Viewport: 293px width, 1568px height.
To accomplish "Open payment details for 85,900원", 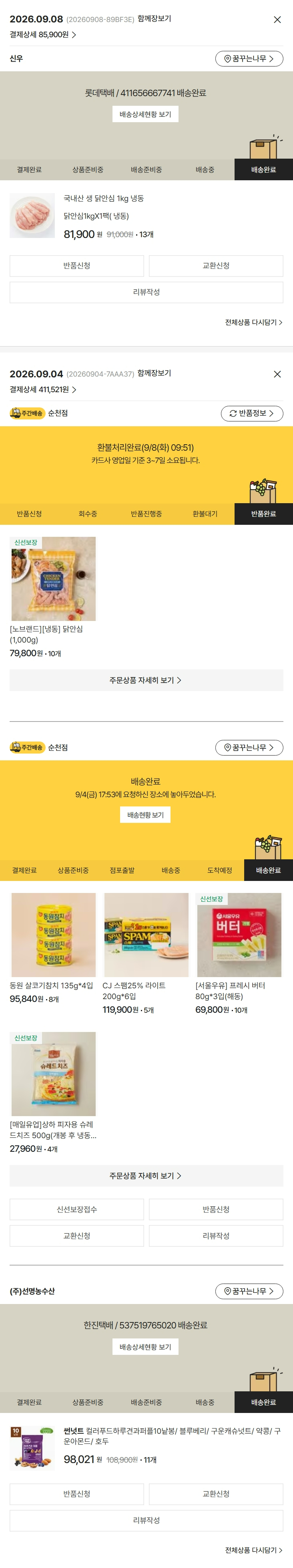I will [43, 35].
